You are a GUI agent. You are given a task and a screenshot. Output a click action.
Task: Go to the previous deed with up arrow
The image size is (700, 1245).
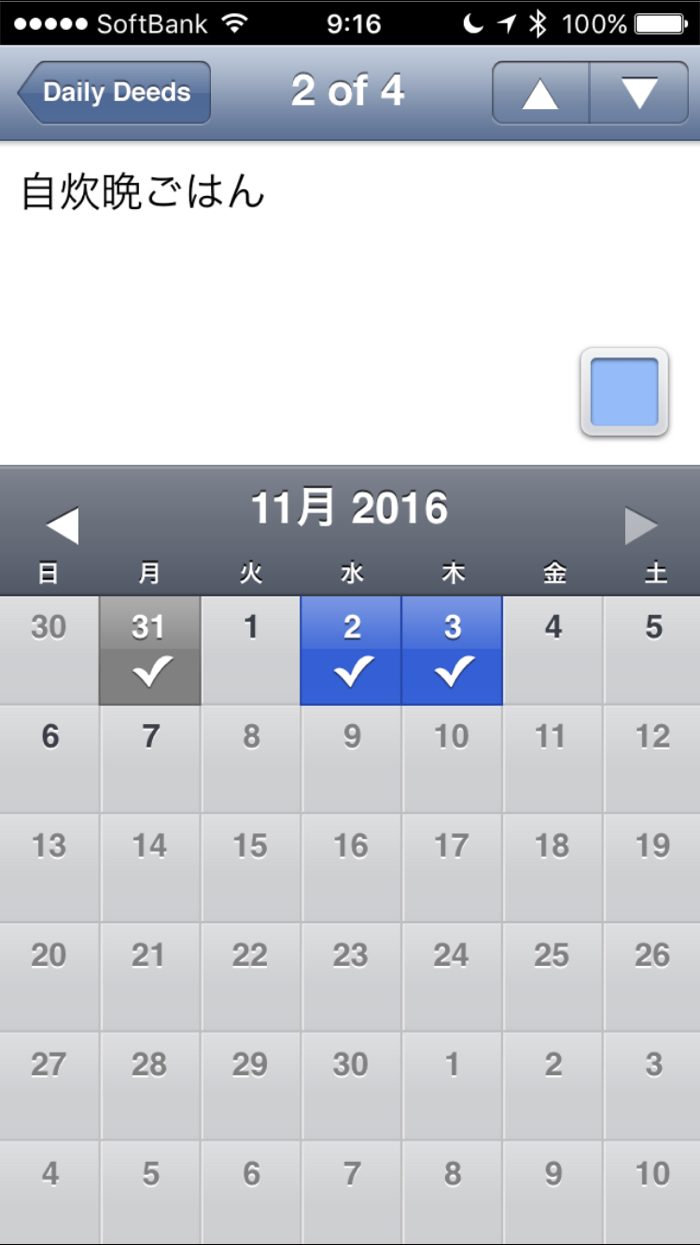[541, 93]
